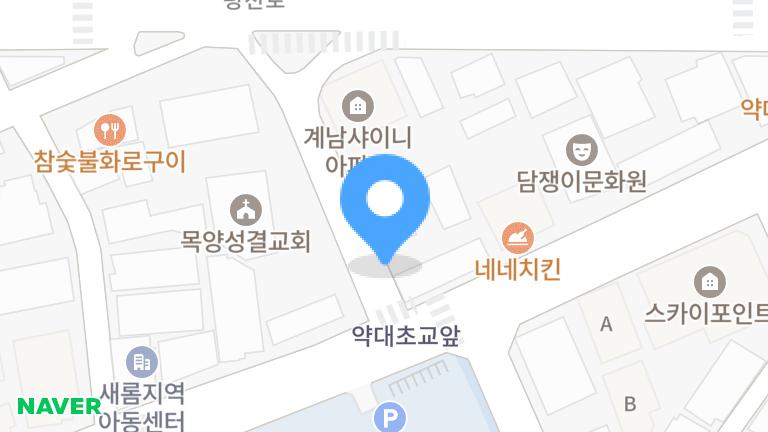
Task: Select the 담쟁이문화원 culture center marker
Action: coord(580,150)
